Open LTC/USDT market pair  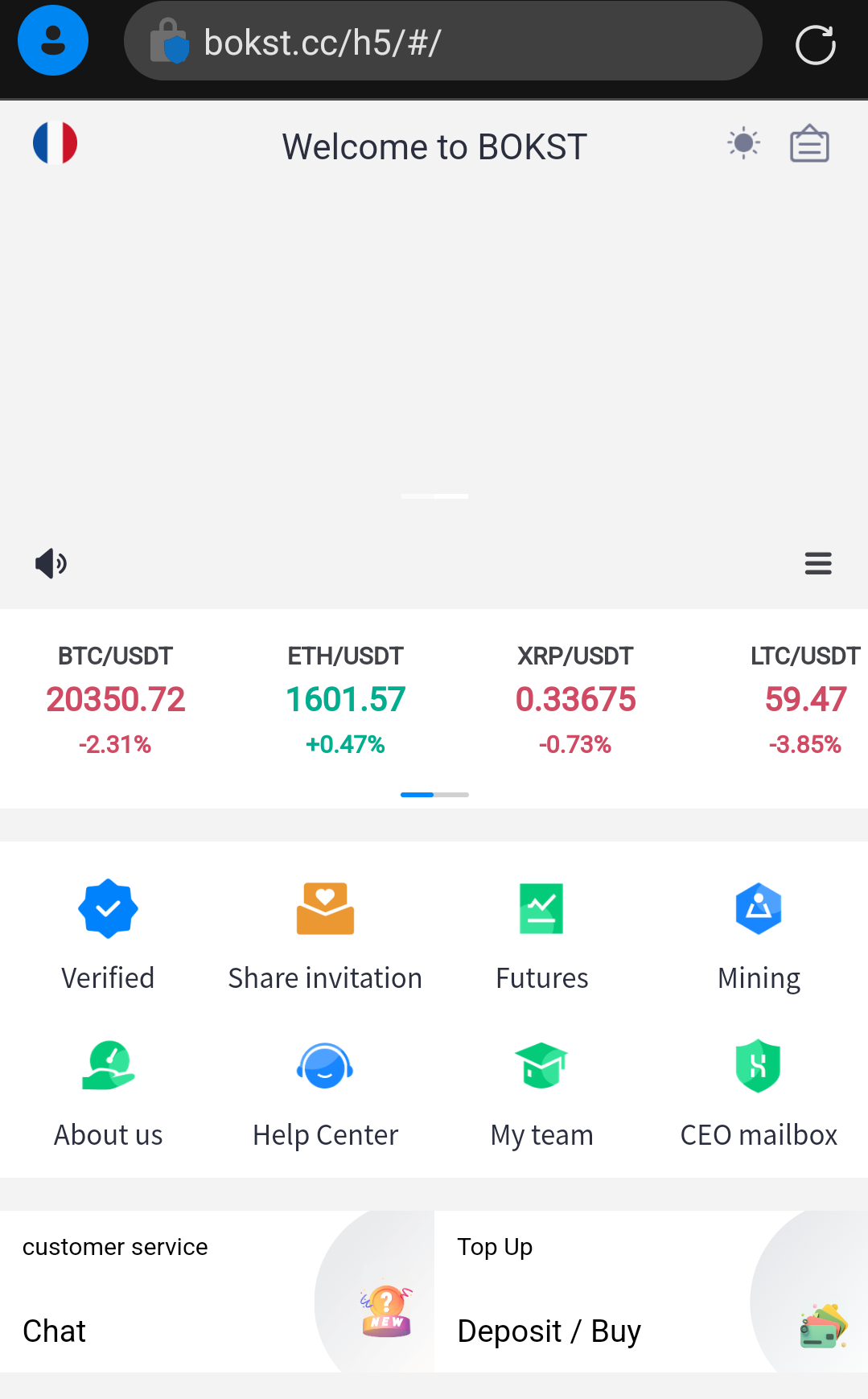coord(804,699)
